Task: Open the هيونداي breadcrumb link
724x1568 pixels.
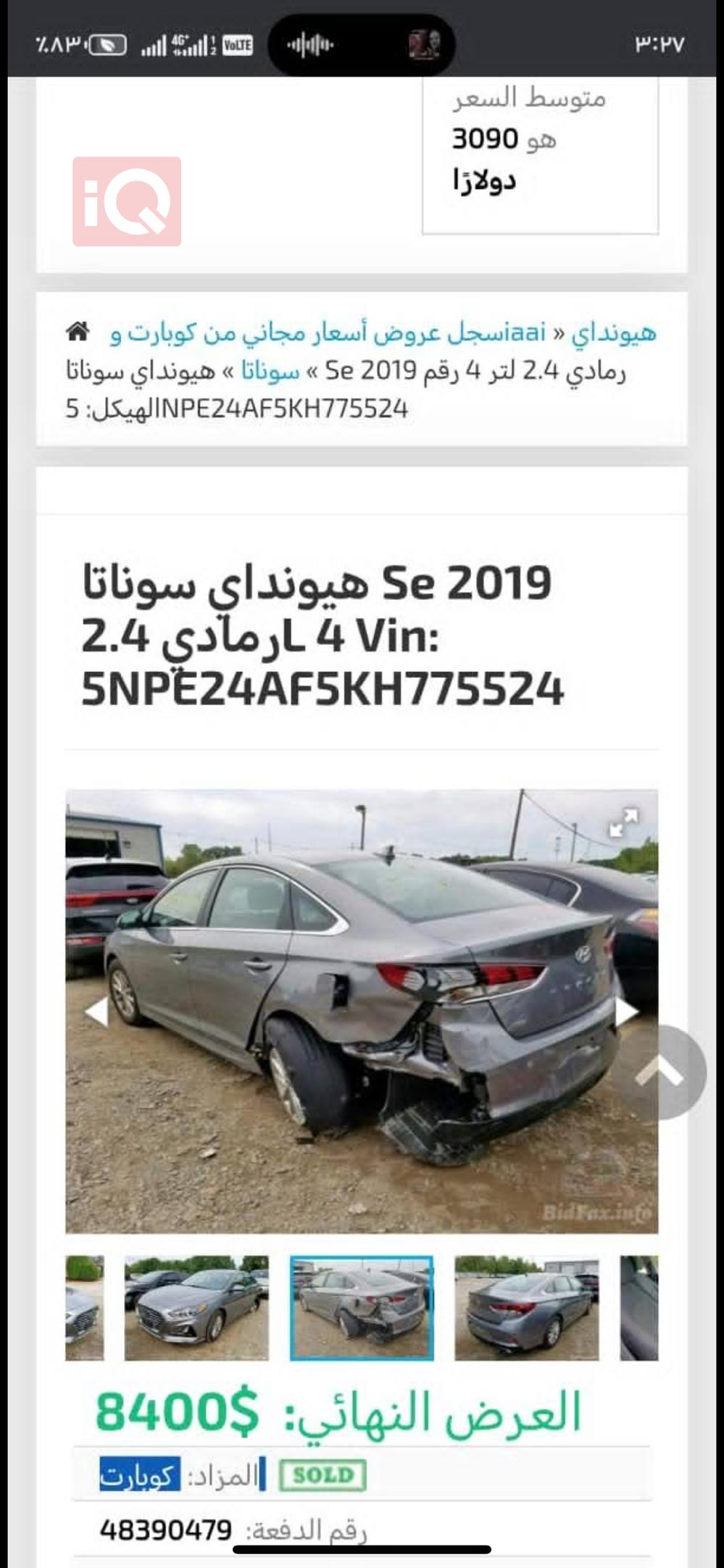Action: tap(613, 333)
